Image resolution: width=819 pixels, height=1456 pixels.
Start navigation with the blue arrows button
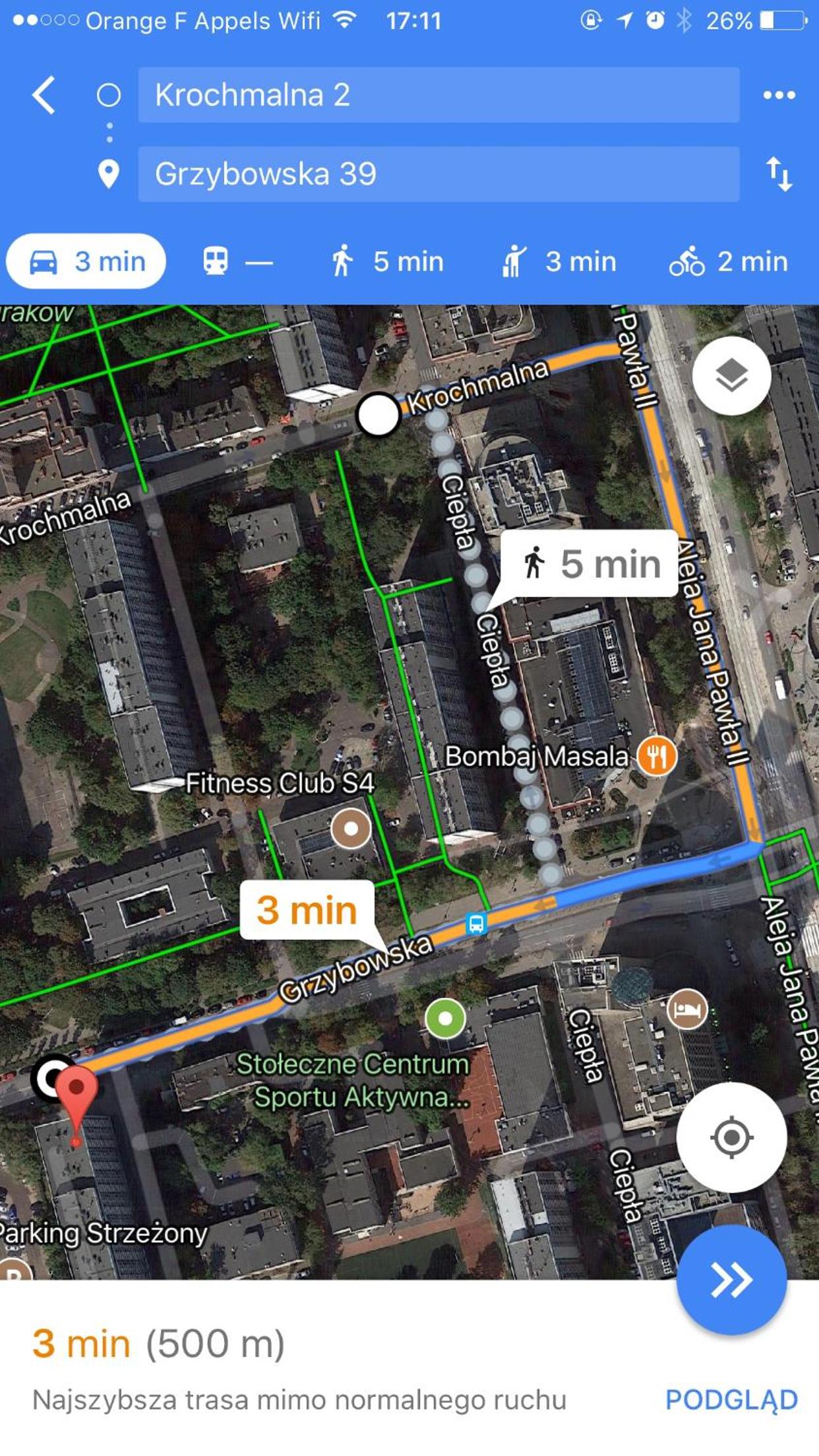(731, 1280)
